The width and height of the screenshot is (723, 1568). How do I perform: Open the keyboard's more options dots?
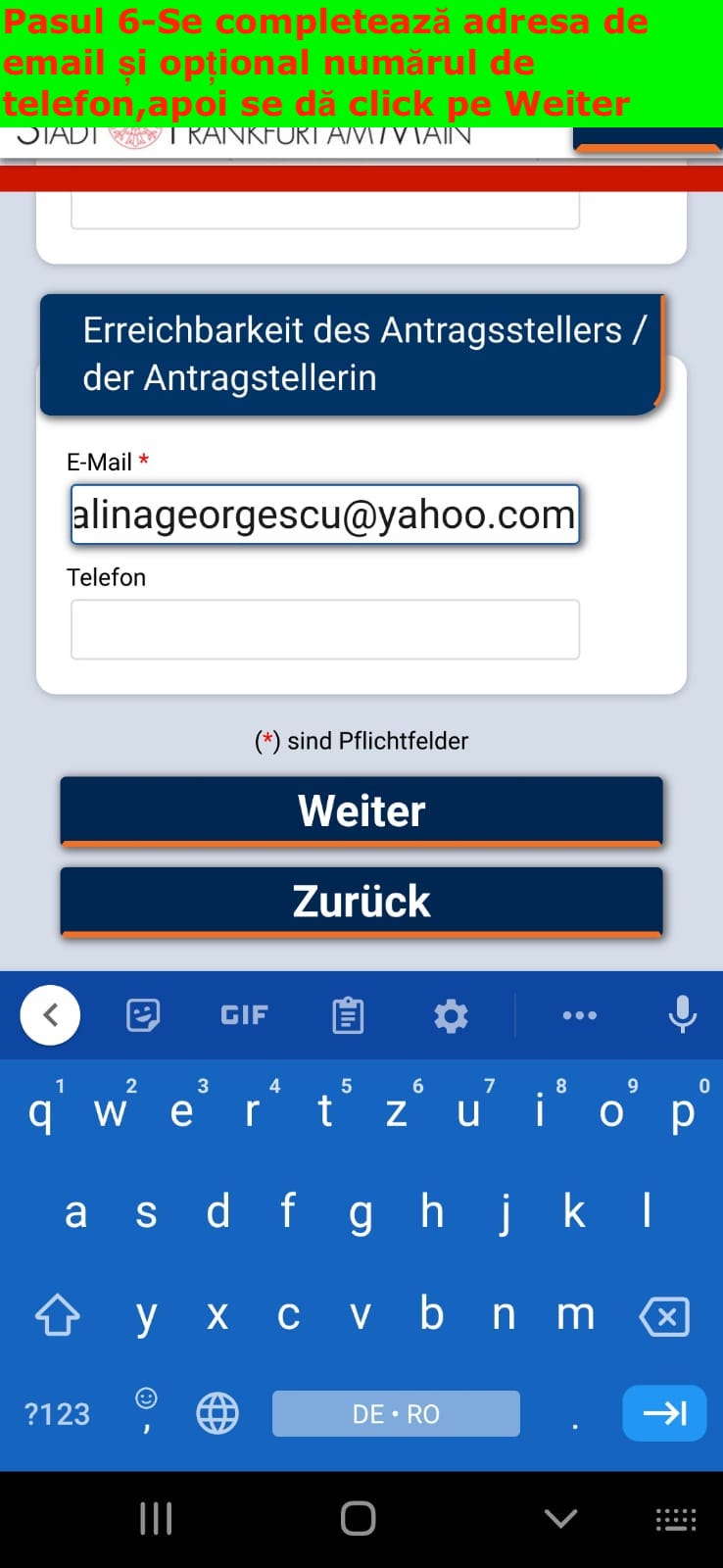click(x=579, y=1015)
